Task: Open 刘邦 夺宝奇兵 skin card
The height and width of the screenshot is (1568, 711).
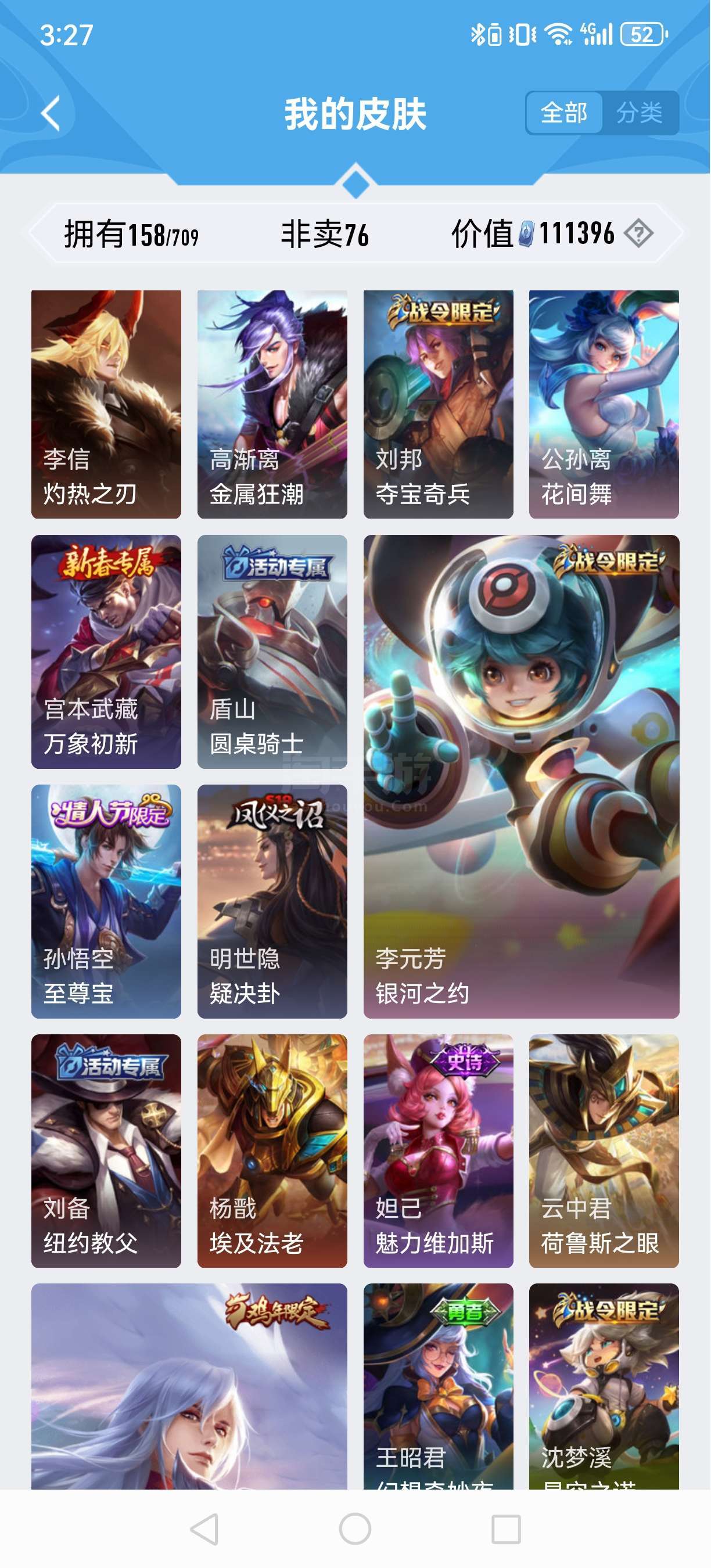Action: tap(439, 404)
